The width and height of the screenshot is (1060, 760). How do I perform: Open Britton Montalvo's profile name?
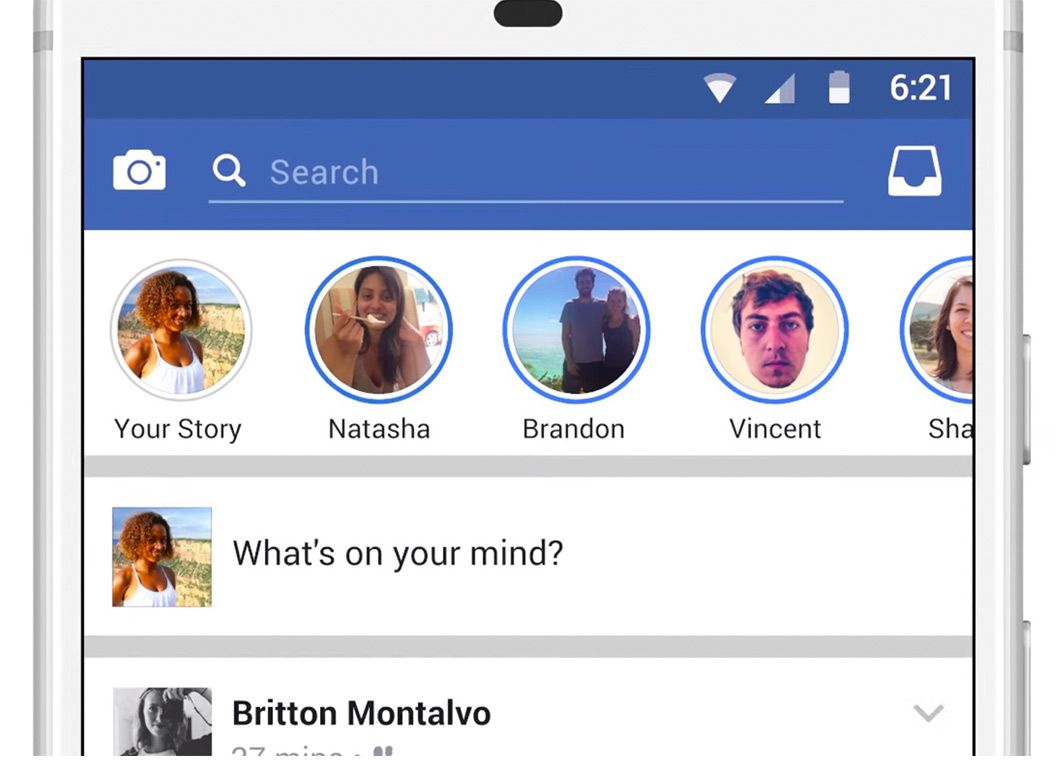[x=361, y=713]
